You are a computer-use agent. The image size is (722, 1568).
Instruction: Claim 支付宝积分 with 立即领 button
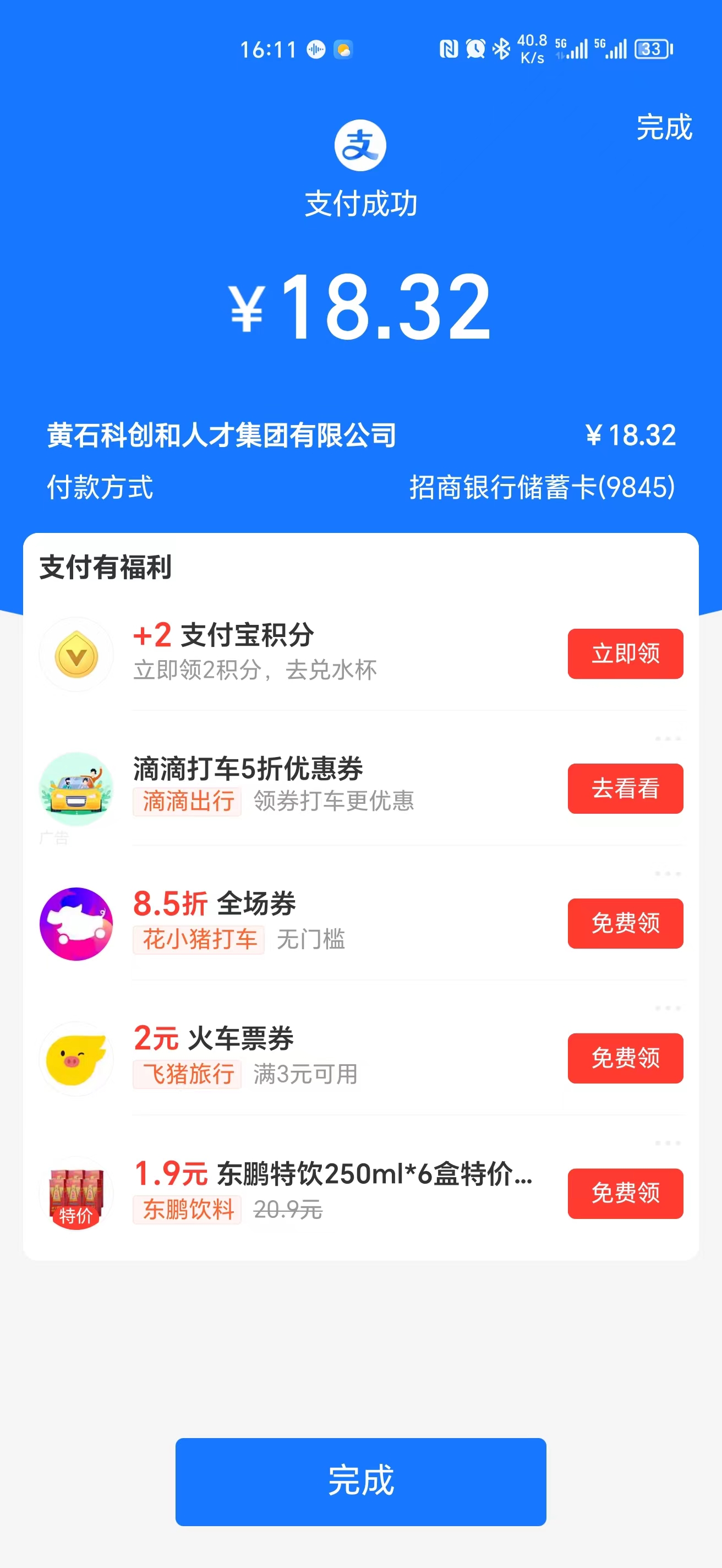click(625, 653)
